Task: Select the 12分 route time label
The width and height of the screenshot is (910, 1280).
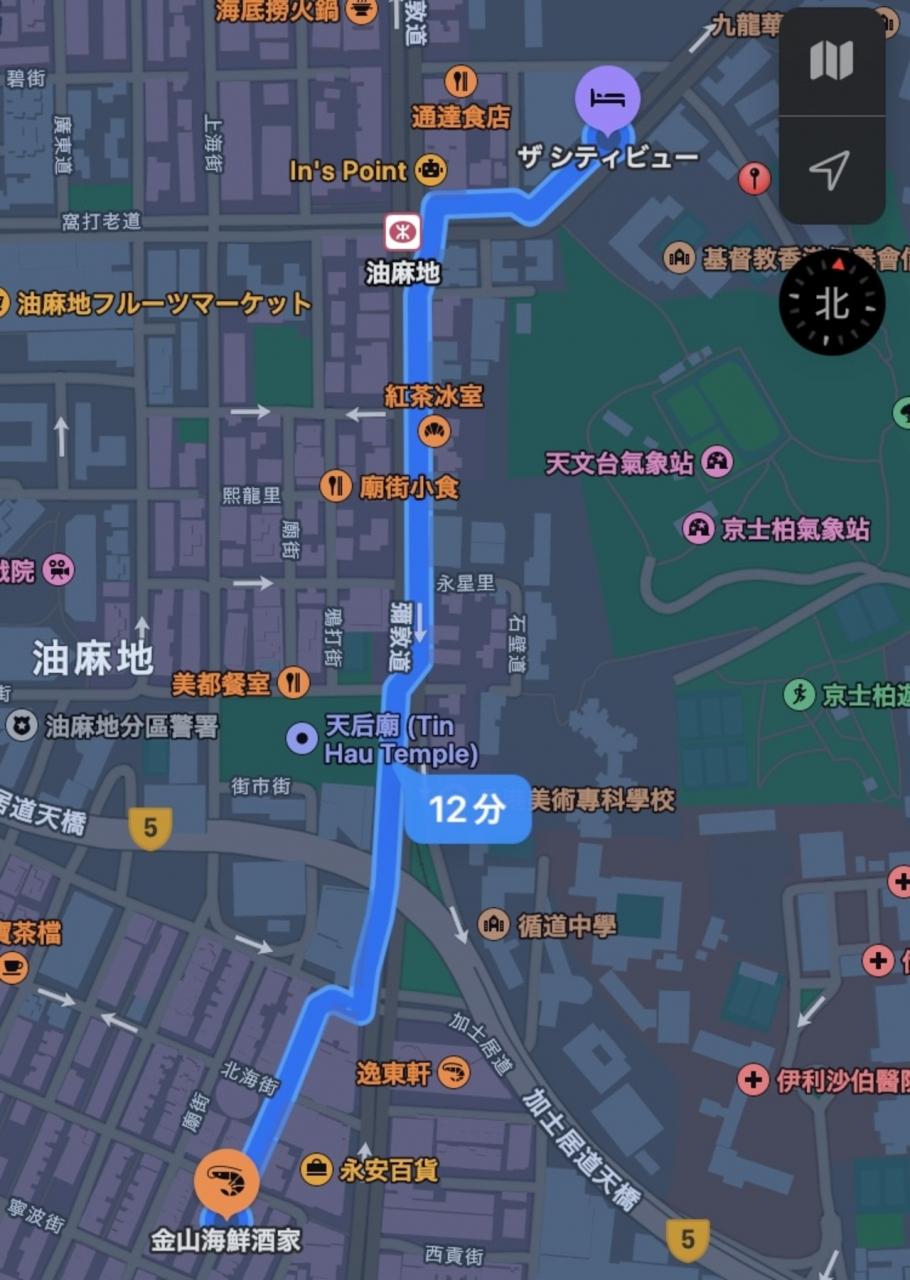Action: [x=467, y=809]
